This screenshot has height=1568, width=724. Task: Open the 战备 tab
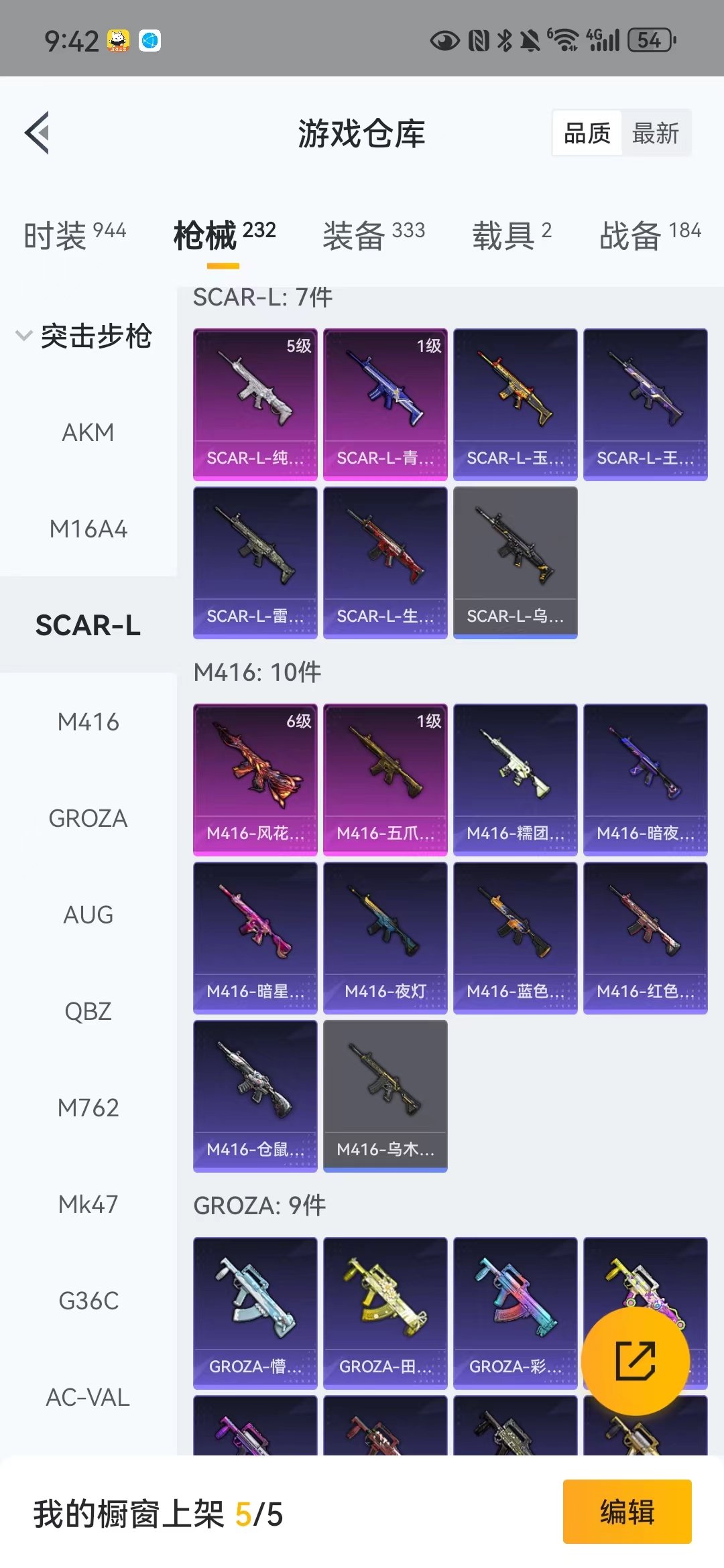[650, 235]
